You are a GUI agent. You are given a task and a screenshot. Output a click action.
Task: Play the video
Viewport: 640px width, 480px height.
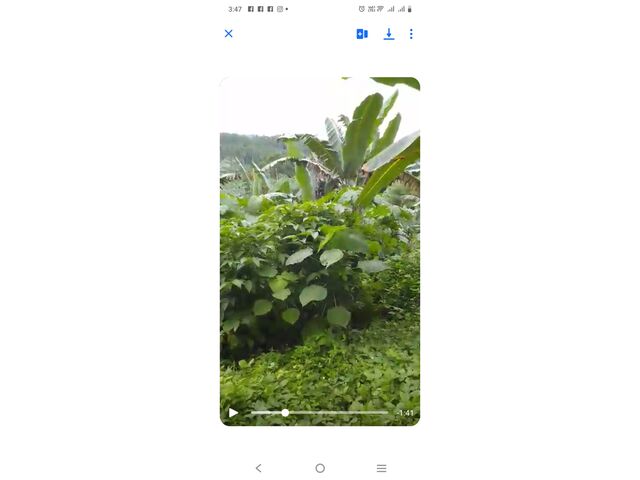click(234, 412)
